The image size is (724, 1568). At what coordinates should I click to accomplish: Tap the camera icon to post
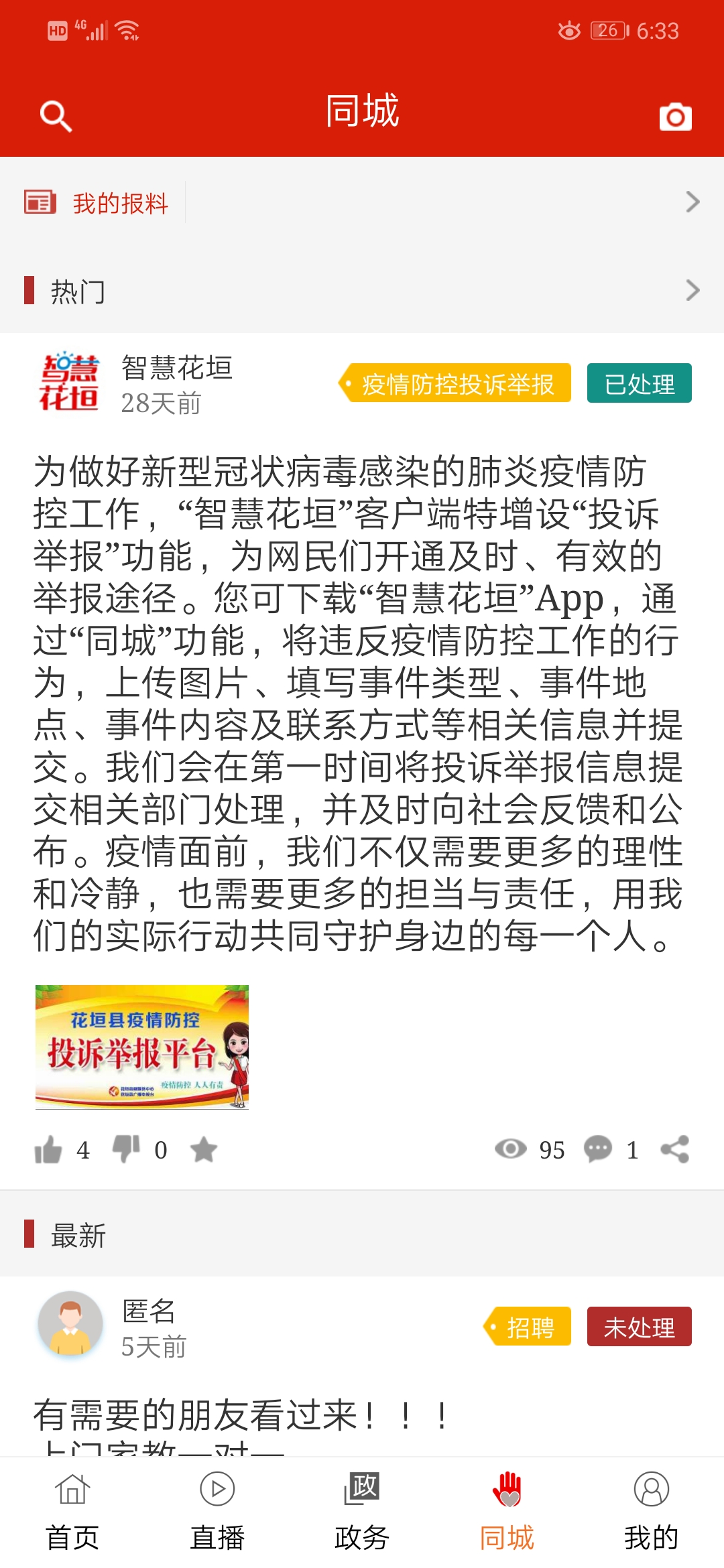(x=675, y=117)
